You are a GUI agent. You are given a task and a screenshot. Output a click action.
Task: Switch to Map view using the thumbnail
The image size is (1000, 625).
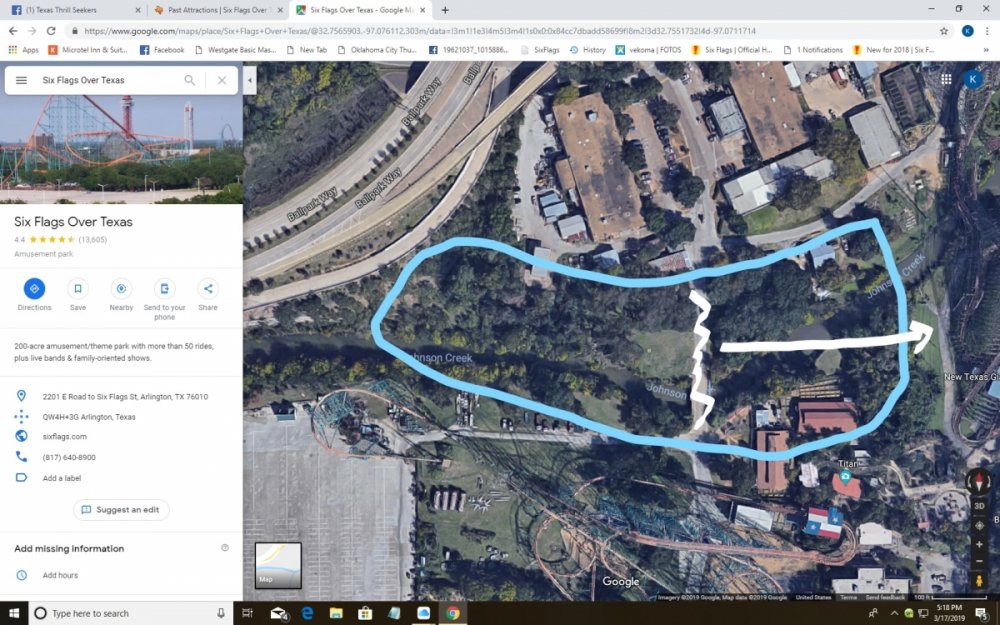click(278, 565)
